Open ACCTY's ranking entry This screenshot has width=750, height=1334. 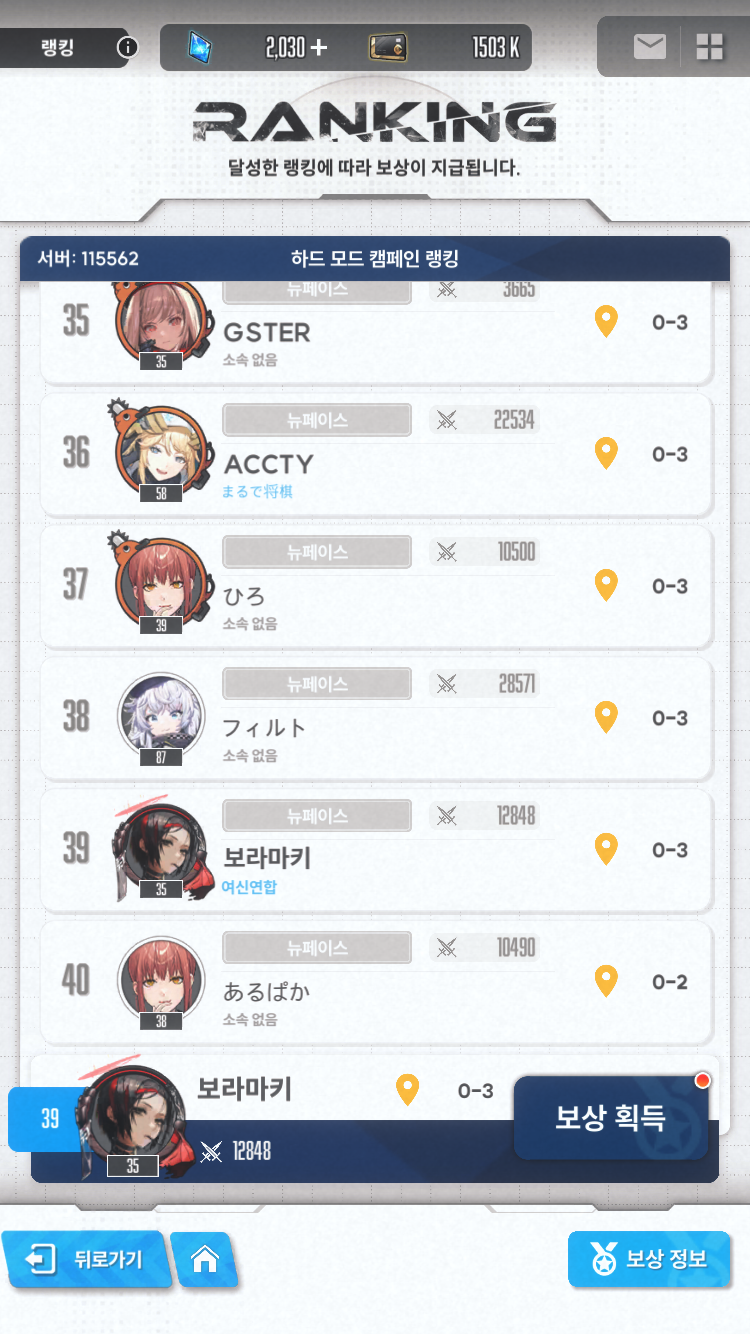point(375,454)
